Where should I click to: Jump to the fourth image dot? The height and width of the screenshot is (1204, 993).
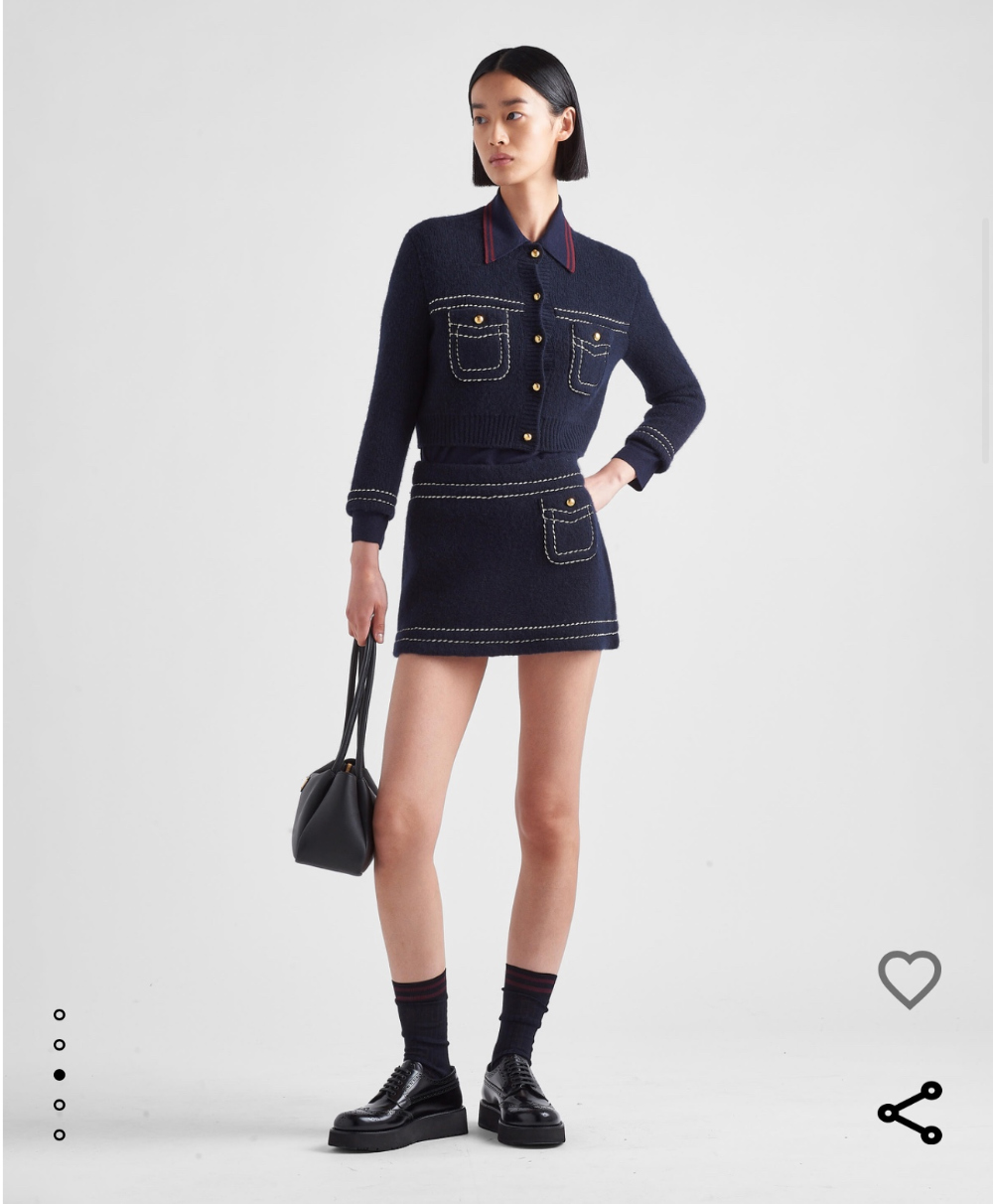point(60,1105)
